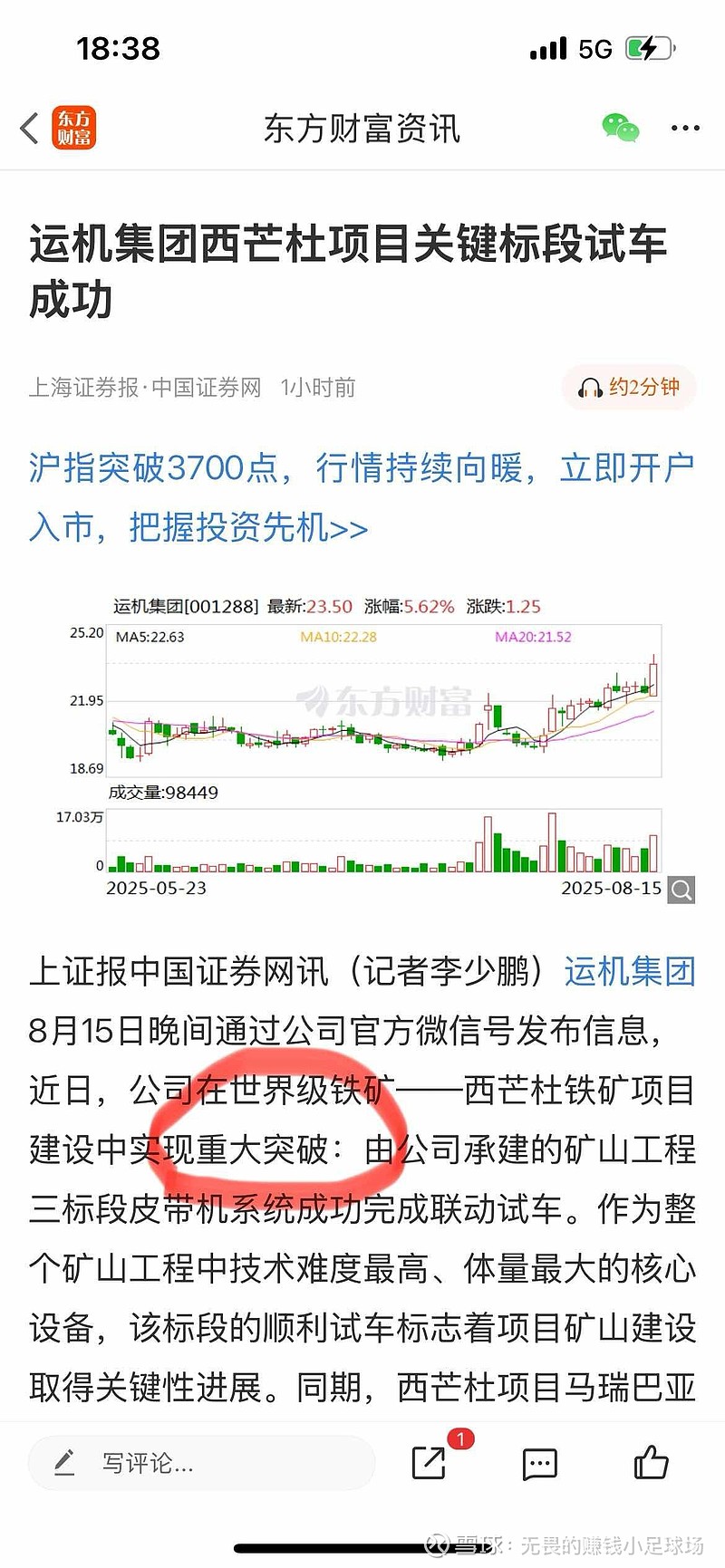Image resolution: width=725 pixels, height=1568 pixels.
Task: Open the three-dot overflow menu
Action: coord(685,129)
